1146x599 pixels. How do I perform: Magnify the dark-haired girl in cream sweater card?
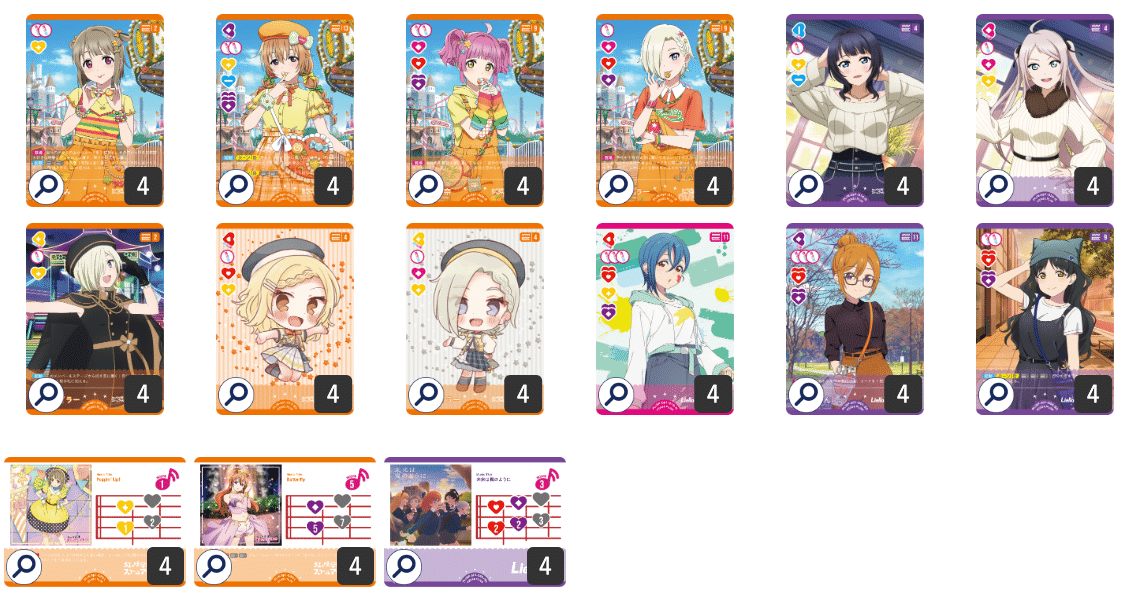tap(807, 187)
